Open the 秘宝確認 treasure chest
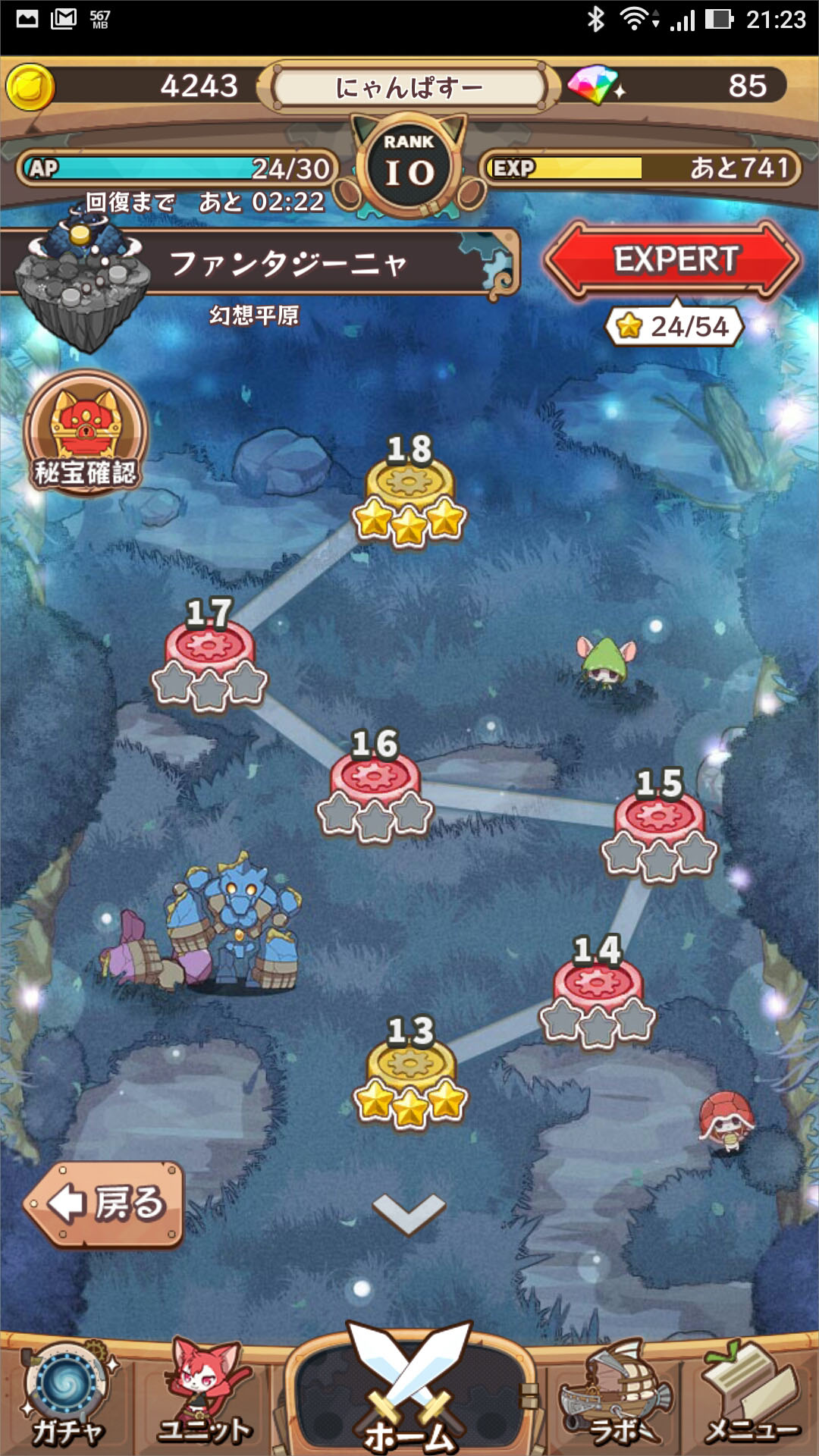This screenshot has width=819, height=1456. point(85,433)
